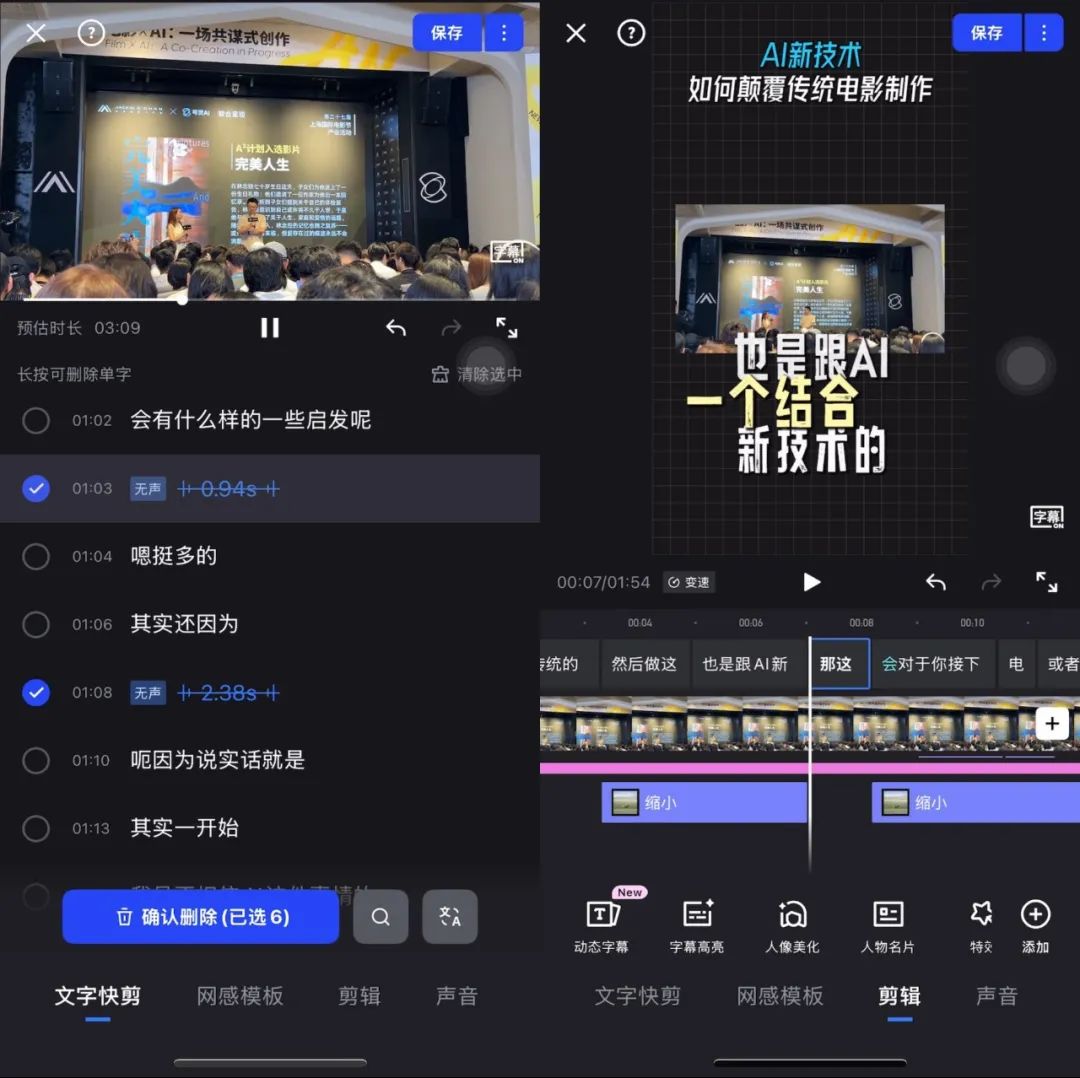
Task: Tap the 添加 add button
Action: tap(1035, 925)
